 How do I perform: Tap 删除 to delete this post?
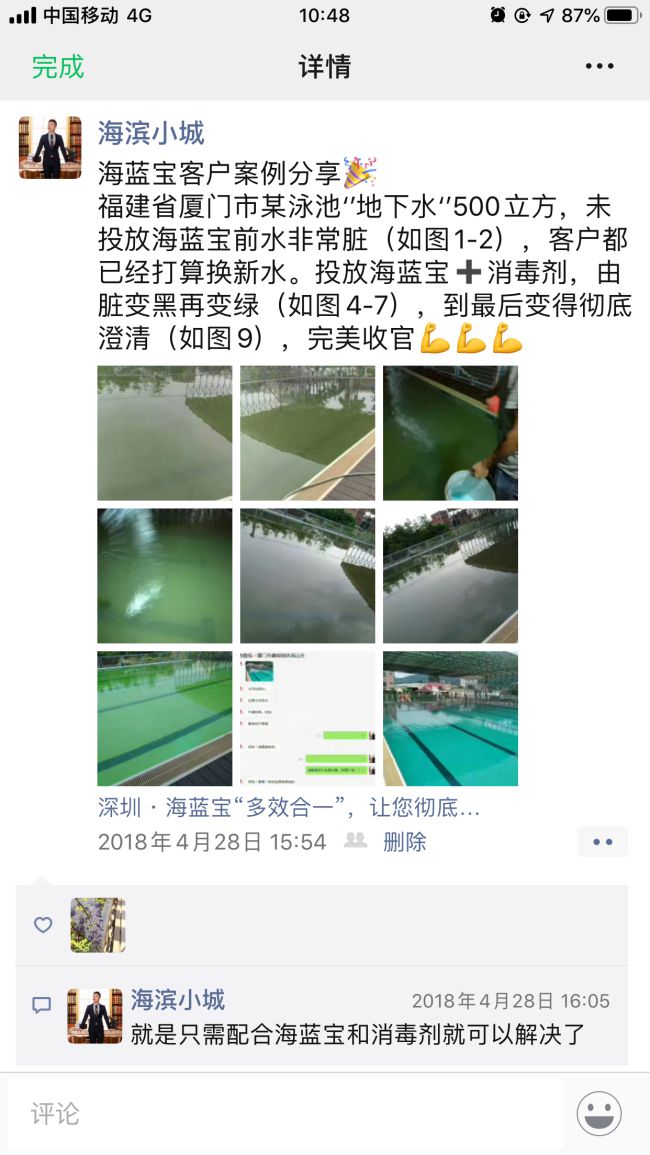(x=405, y=842)
